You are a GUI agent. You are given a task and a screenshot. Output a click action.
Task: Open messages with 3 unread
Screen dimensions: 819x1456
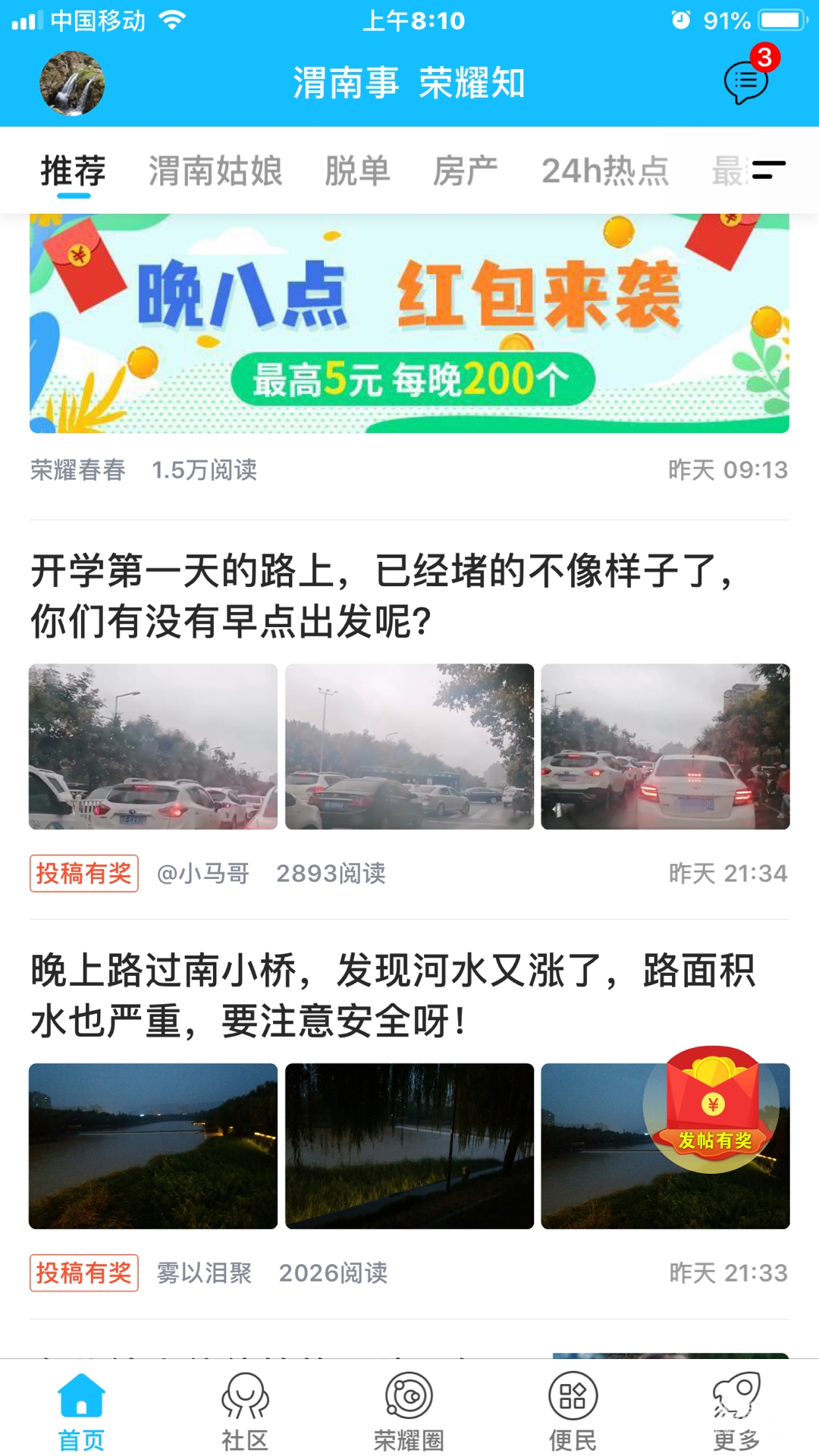coord(746,82)
